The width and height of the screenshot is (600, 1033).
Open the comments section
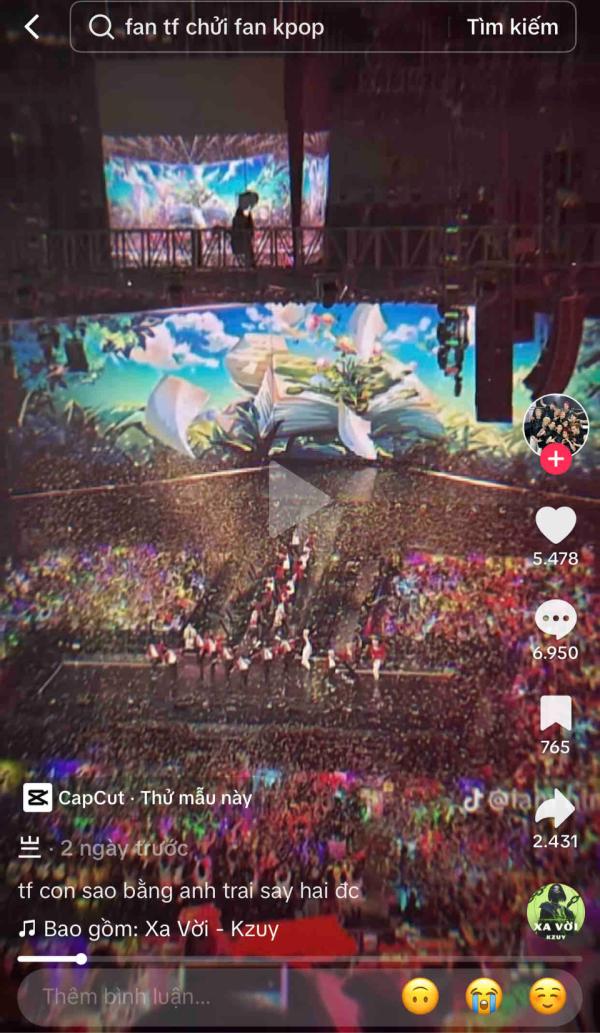(556, 620)
